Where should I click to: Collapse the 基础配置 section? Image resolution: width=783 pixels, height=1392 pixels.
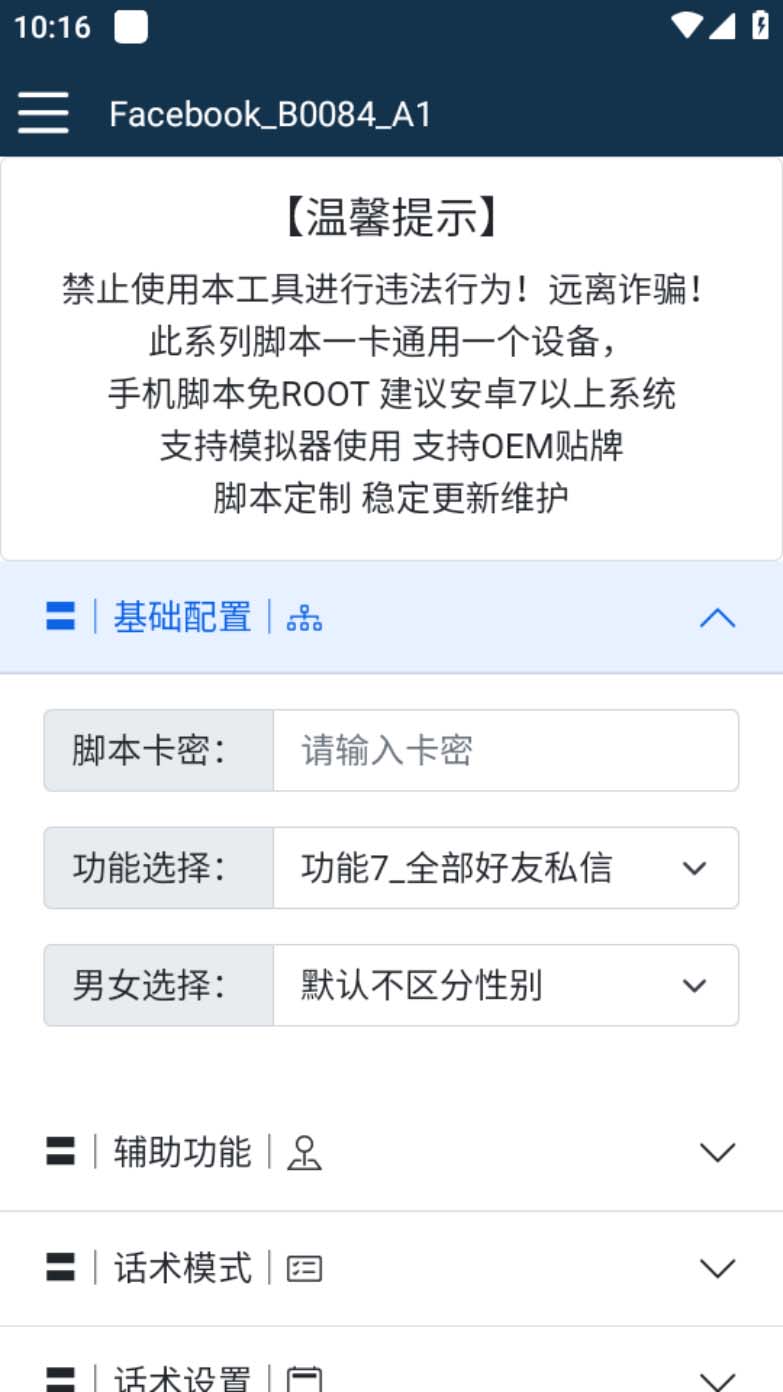coord(718,618)
